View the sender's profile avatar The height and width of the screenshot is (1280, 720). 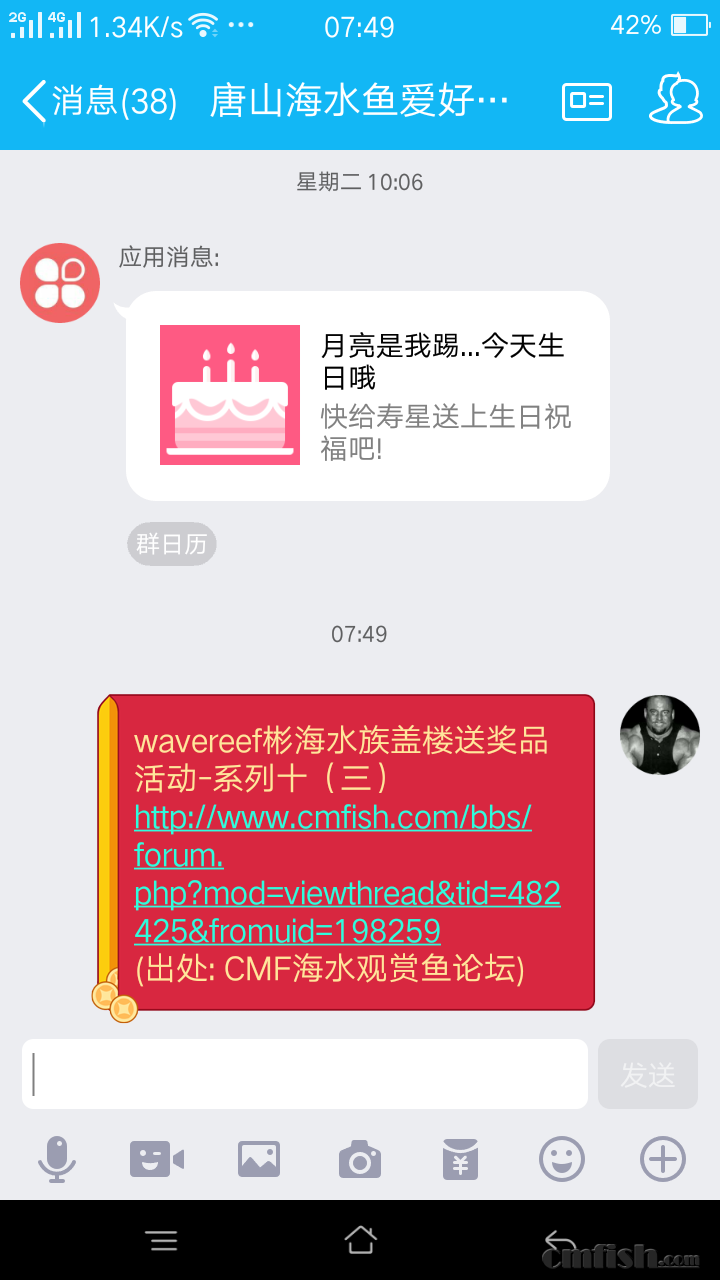pyautogui.click(x=659, y=735)
